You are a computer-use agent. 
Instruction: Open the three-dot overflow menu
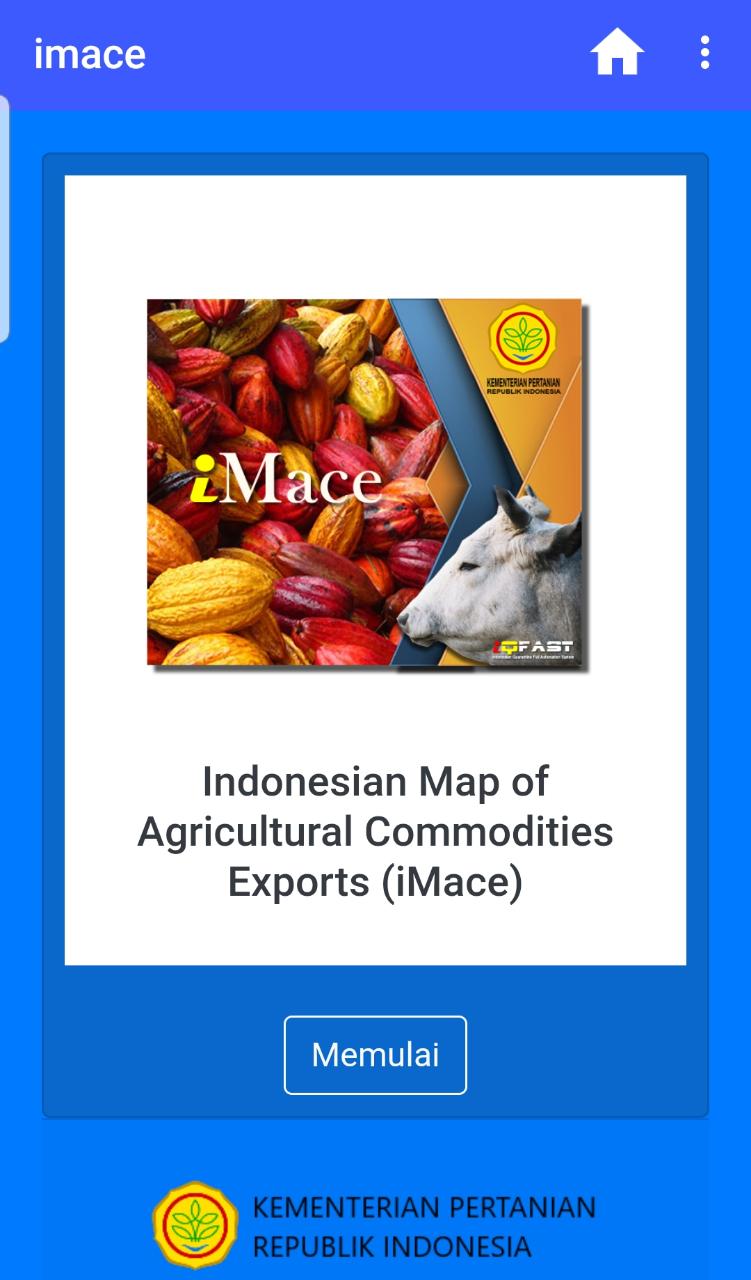705,53
